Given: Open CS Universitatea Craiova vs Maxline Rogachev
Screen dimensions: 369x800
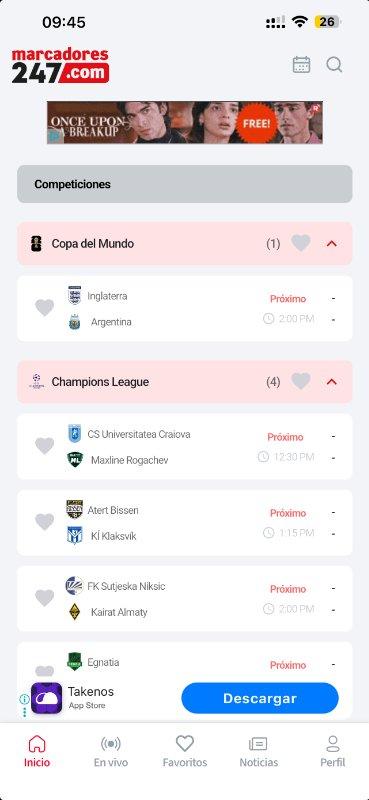Looking at the screenshot, I should (x=185, y=446).
